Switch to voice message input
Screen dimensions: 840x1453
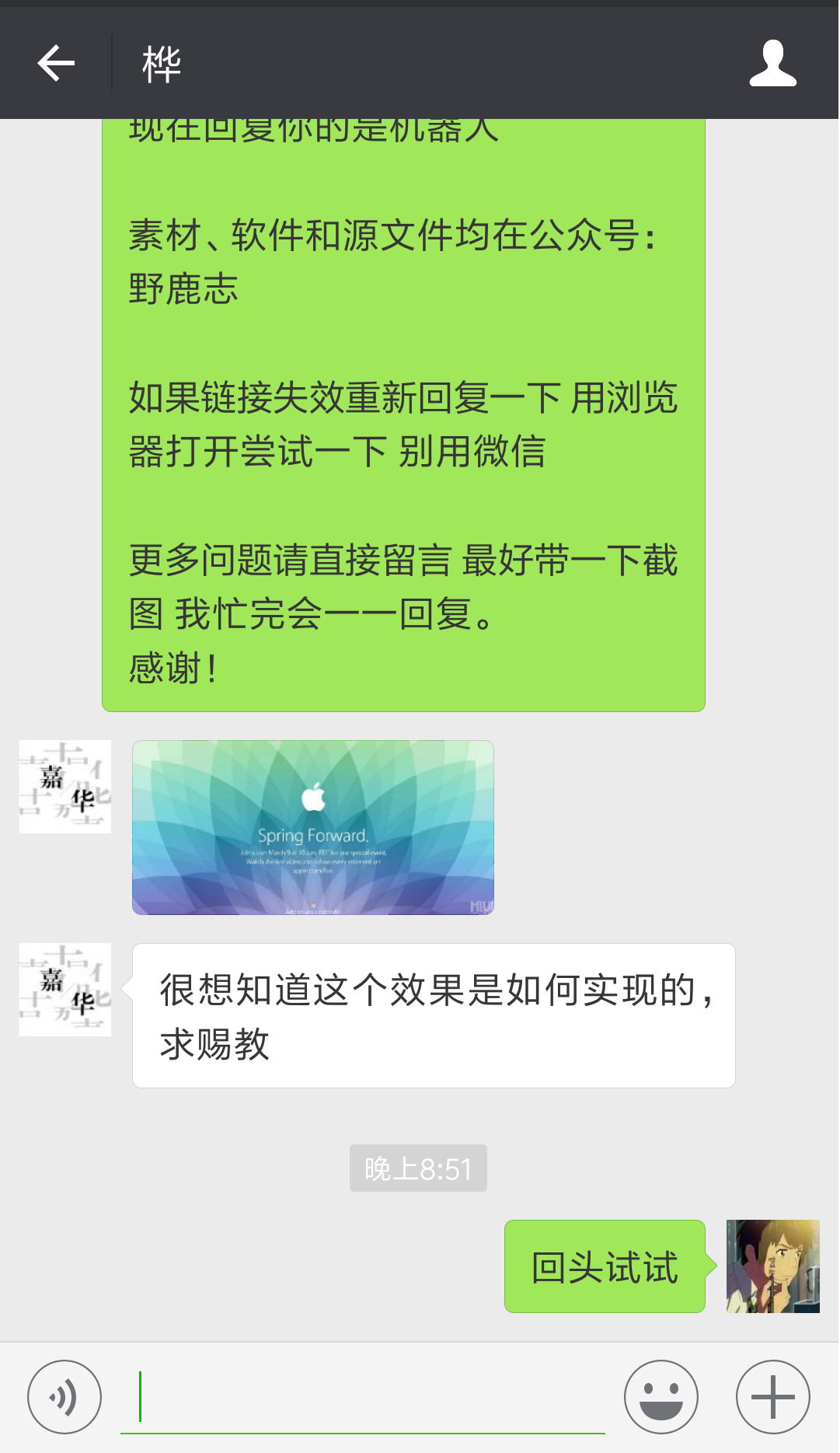point(64,1397)
